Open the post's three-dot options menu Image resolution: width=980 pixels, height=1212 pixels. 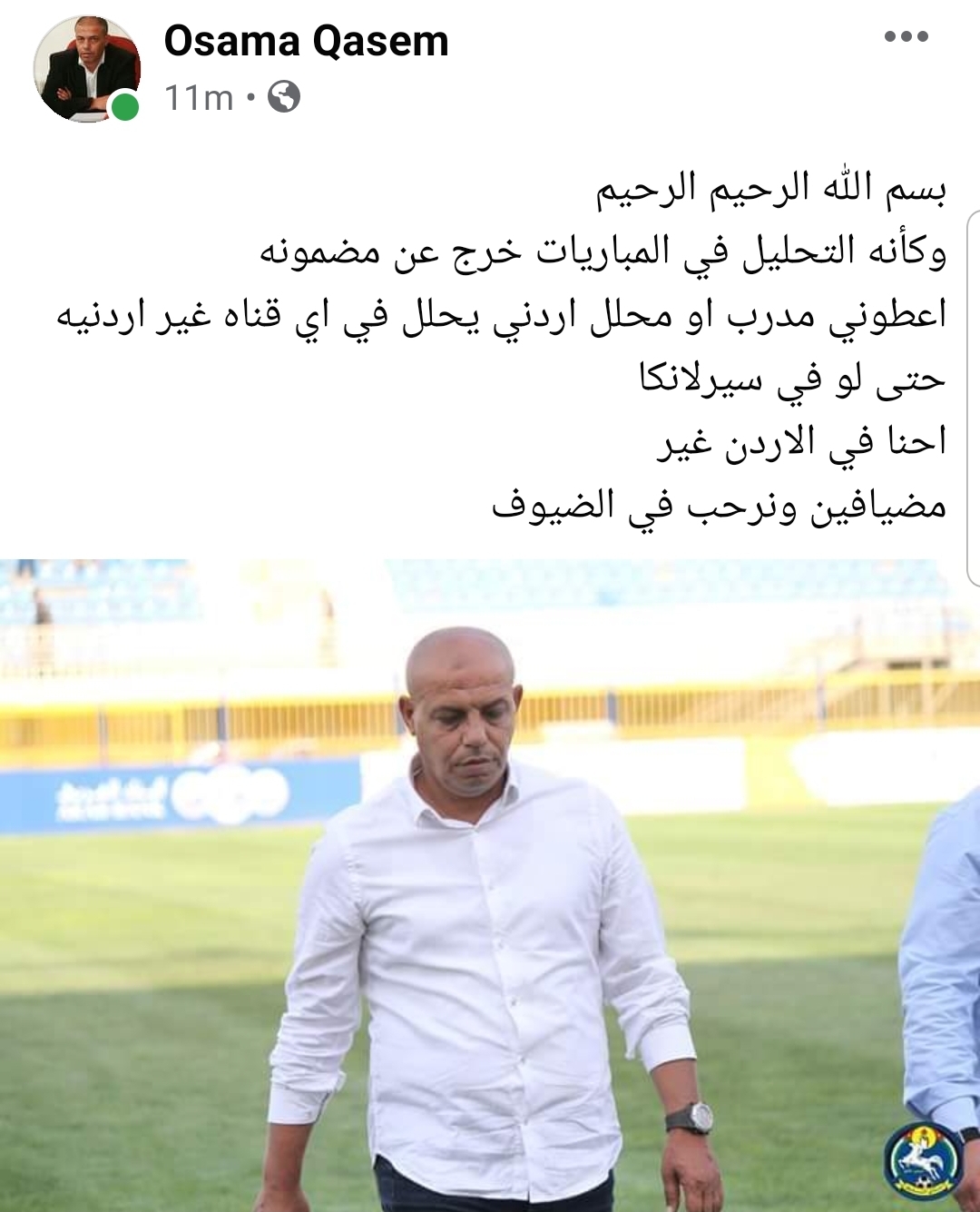906,37
